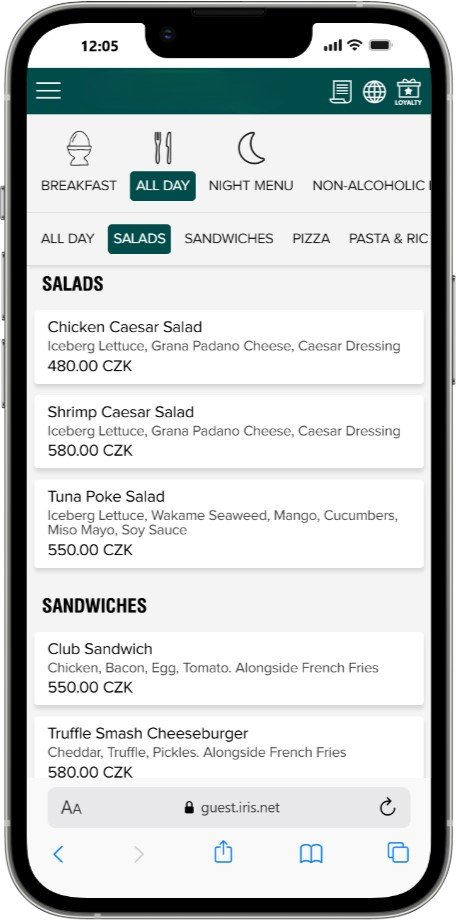
Task: Show open Safari tabs
Action: 398,853
